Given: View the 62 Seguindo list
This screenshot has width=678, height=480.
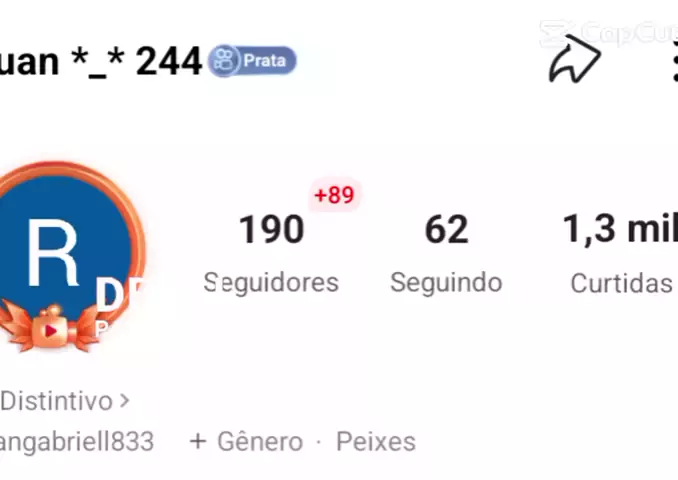Looking at the screenshot, I should coord(446,253).
